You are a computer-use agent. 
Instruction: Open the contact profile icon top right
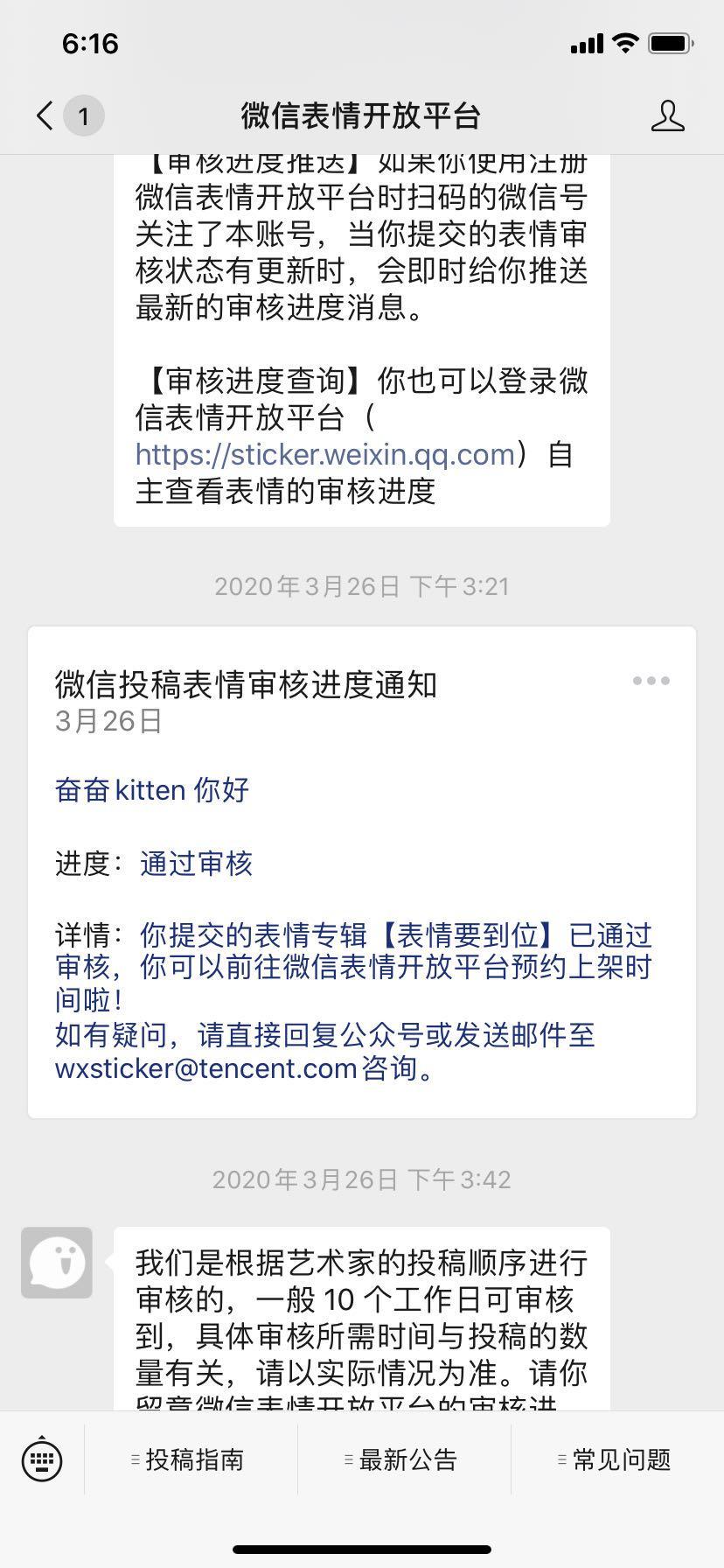pos(667,115)
